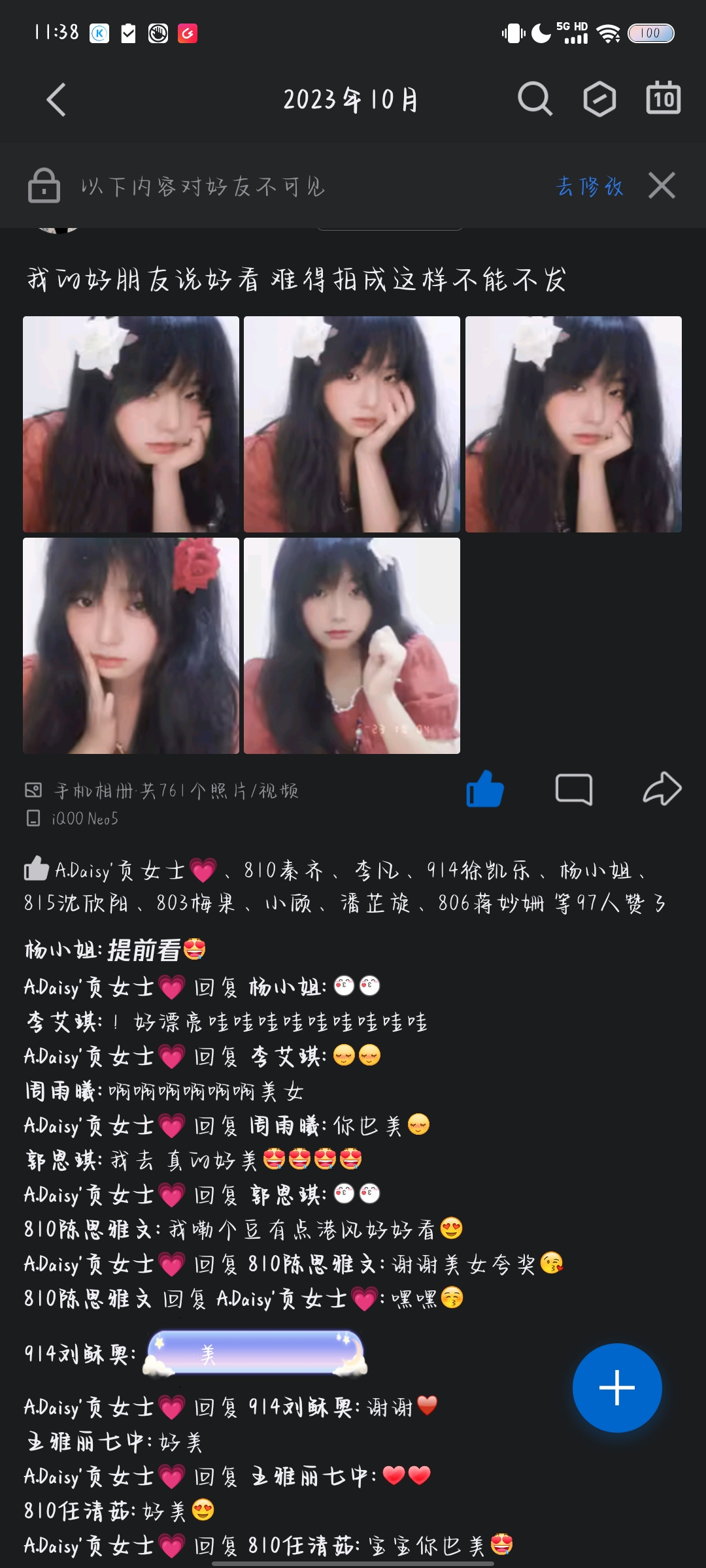Open the first photo in the post
The height and width of the screenshot is (1568, 706).
click(131, 424)
